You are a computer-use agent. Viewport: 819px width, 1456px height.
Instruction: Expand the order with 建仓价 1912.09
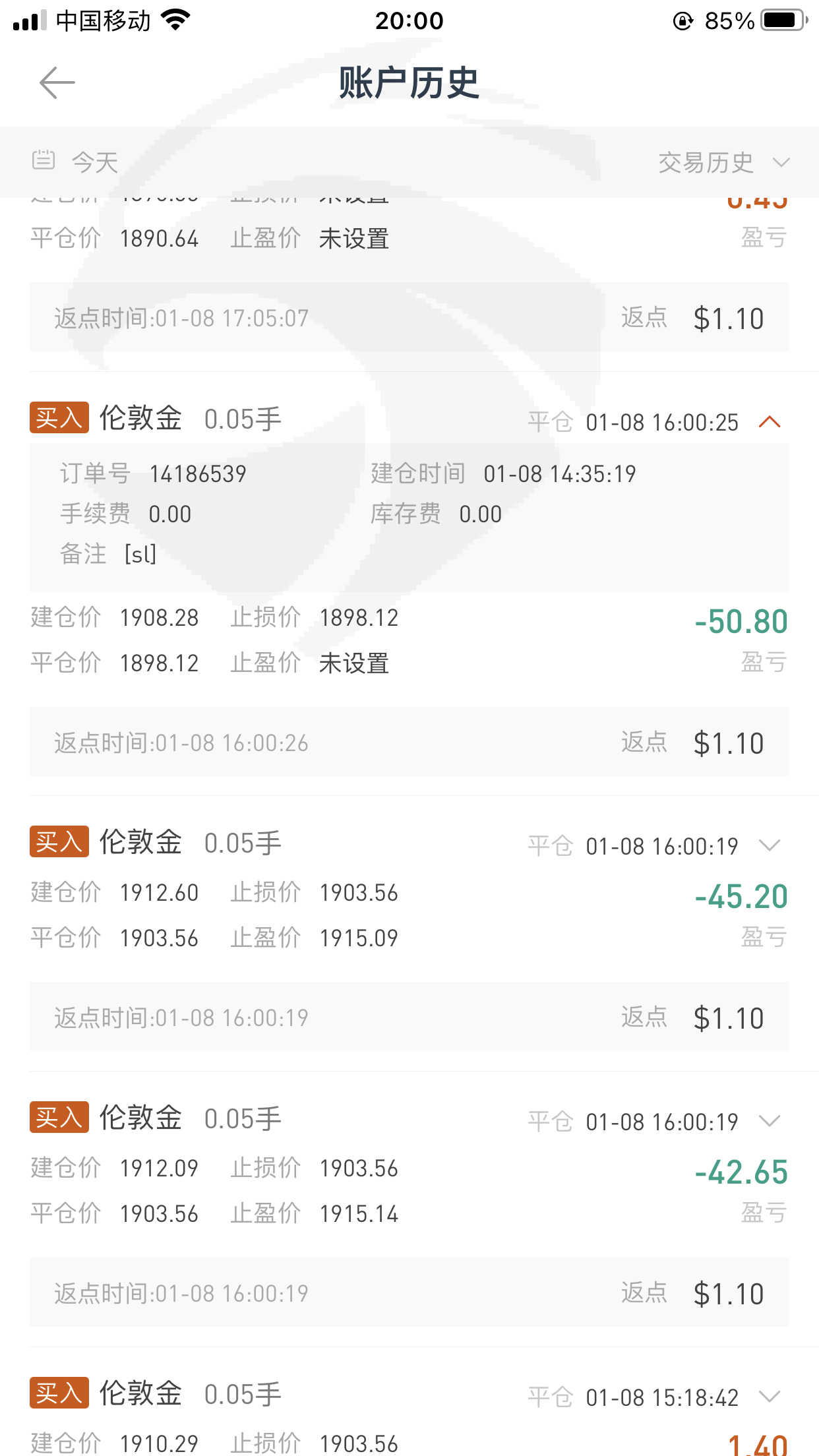(770, 1121)
